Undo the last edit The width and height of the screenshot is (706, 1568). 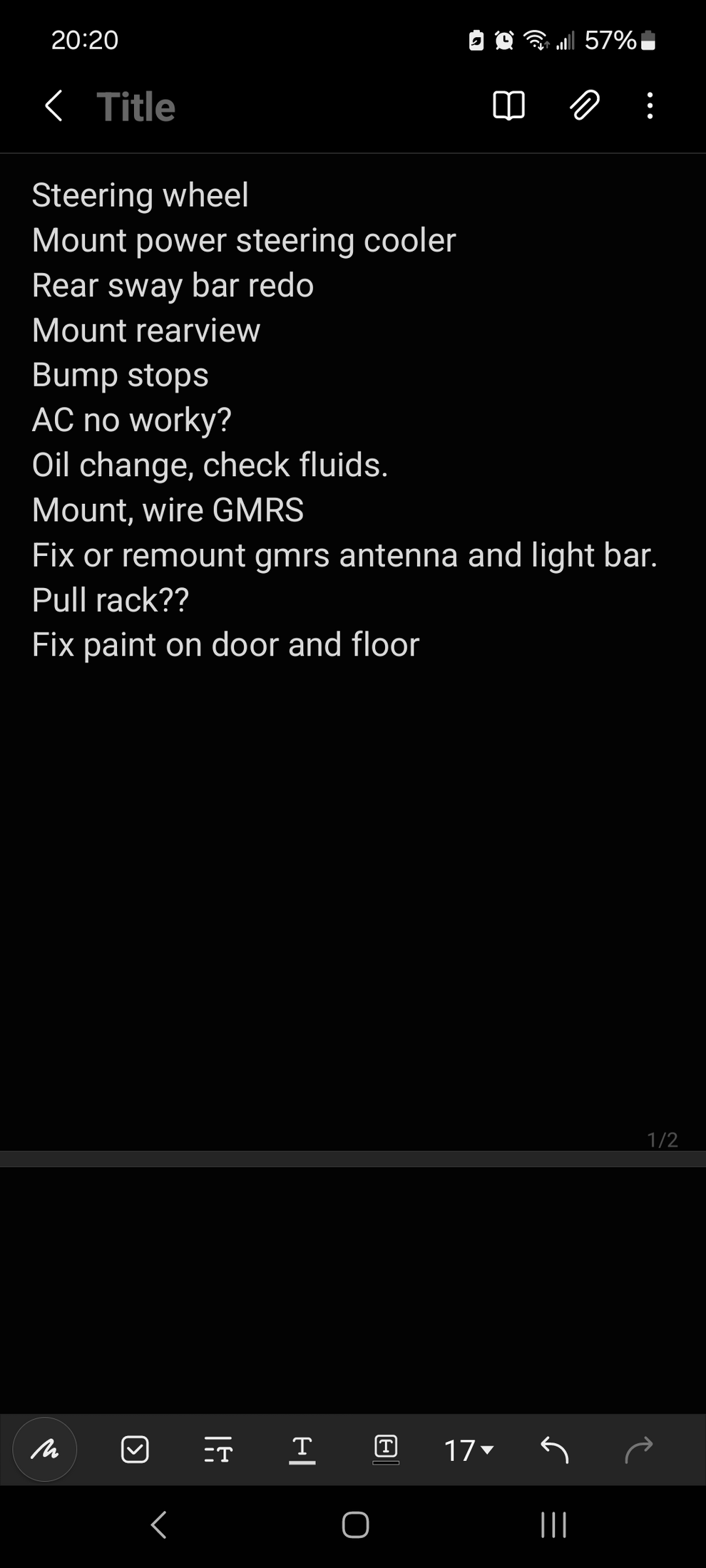pos(555,1449)
